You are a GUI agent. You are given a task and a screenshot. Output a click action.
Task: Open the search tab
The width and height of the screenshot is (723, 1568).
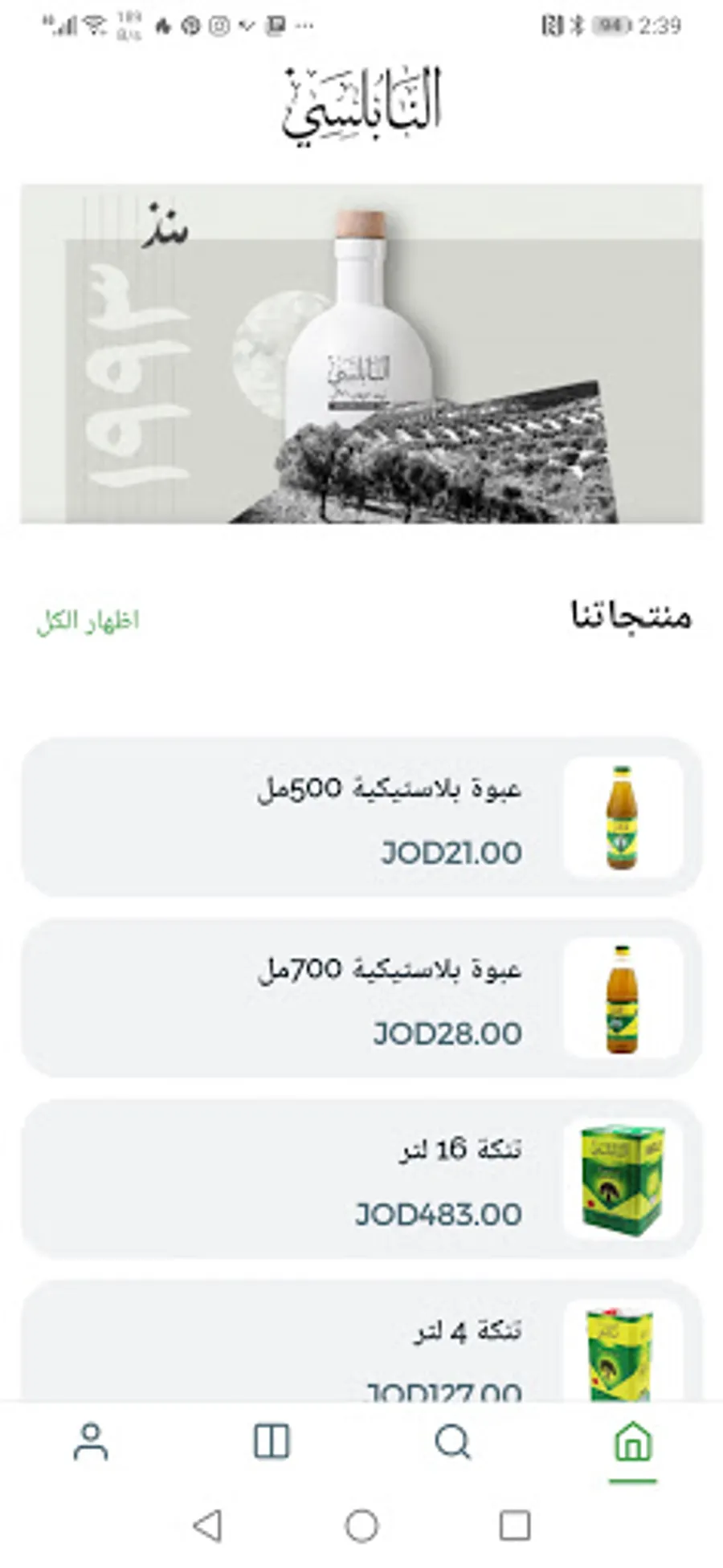(x=452, y=1441)
